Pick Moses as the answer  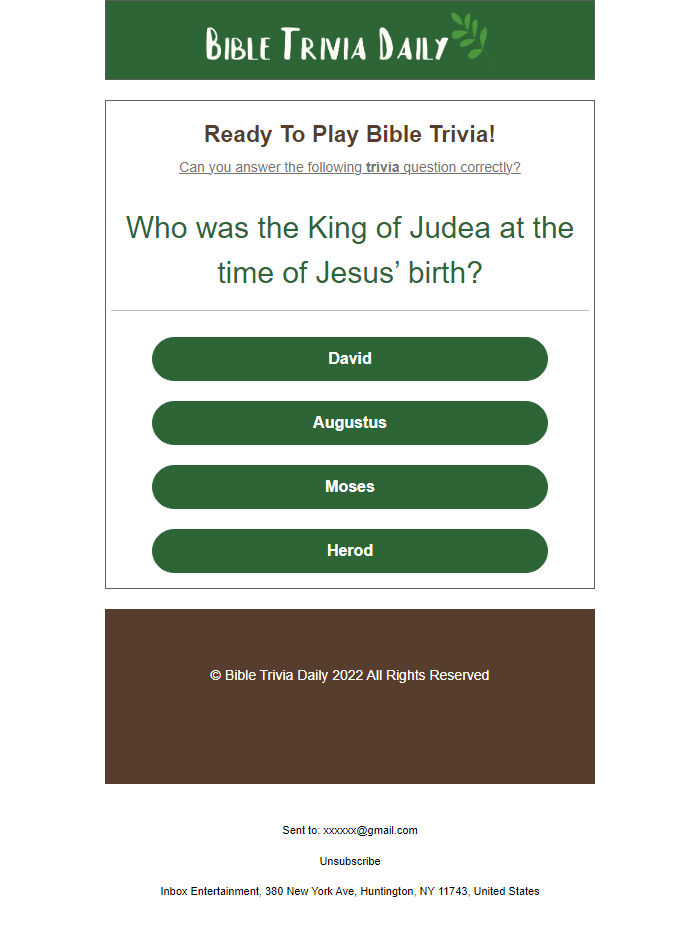[350, 487]
